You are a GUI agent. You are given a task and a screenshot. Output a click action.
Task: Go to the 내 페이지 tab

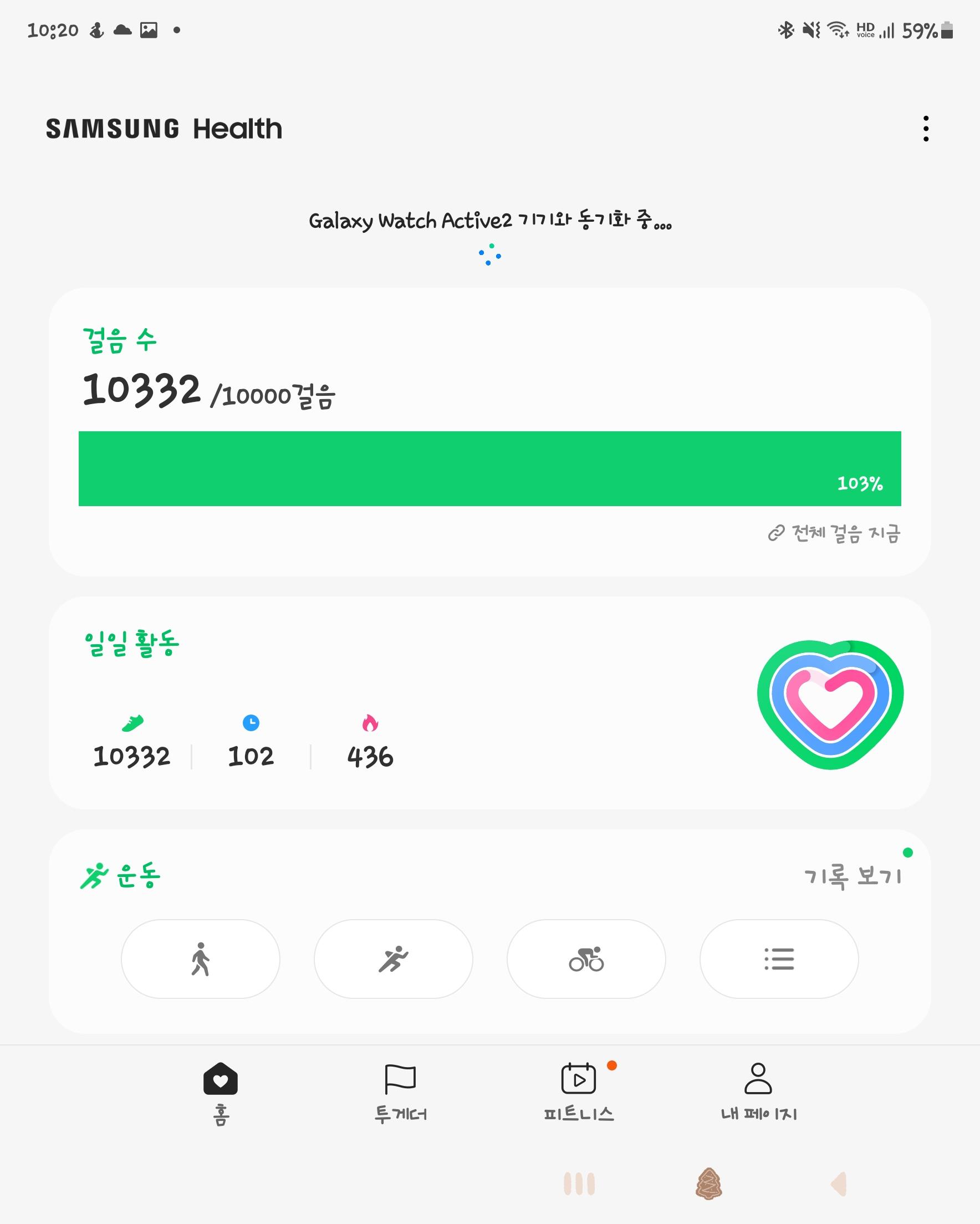click(758, 1093)
